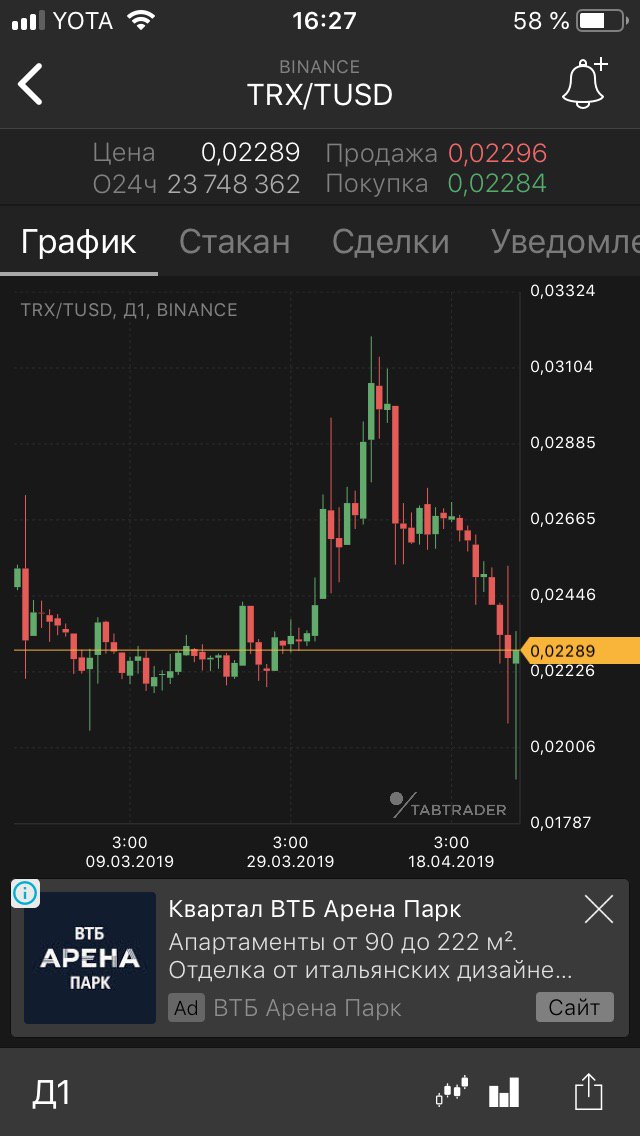Go back with the top-left arrow
640x1136 pixels.
30,83
